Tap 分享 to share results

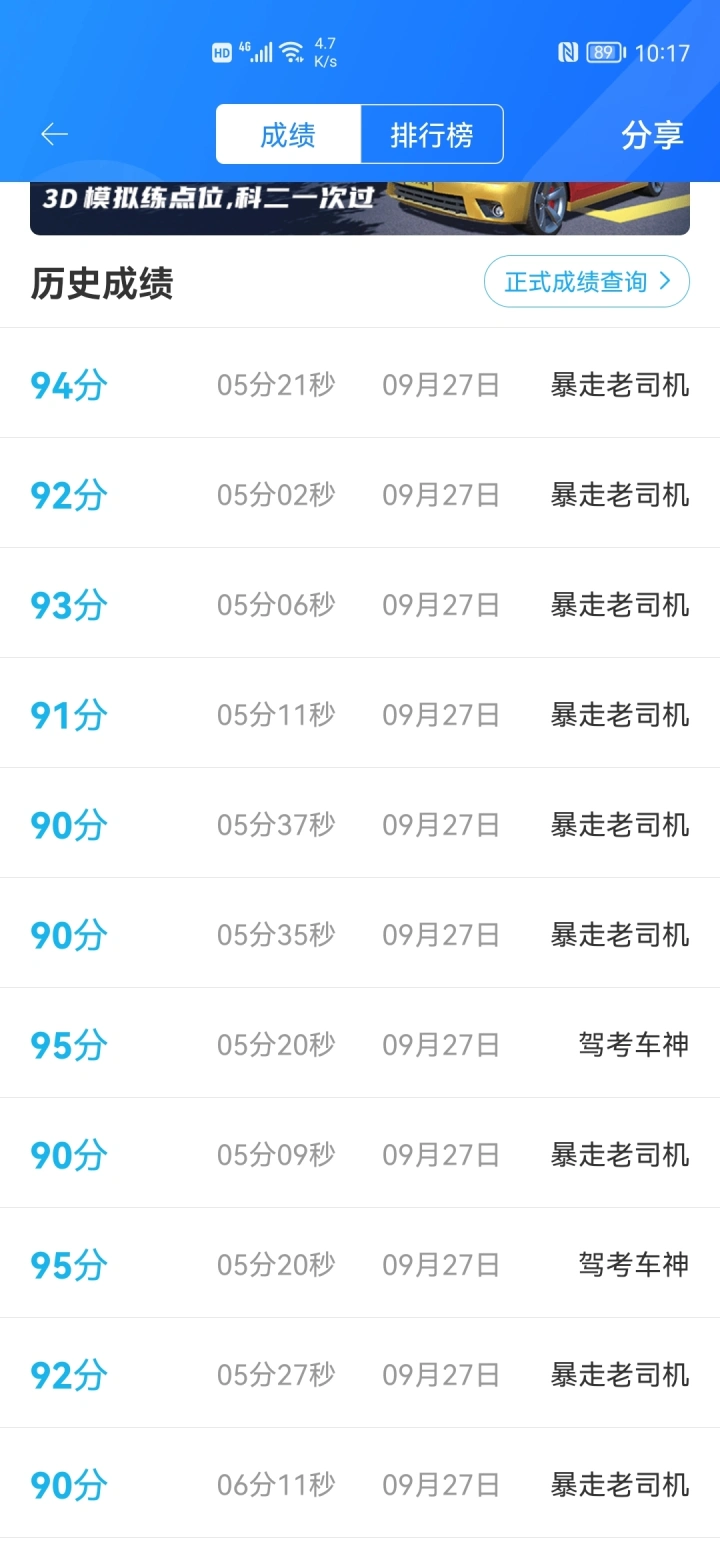tap(652, 135)
